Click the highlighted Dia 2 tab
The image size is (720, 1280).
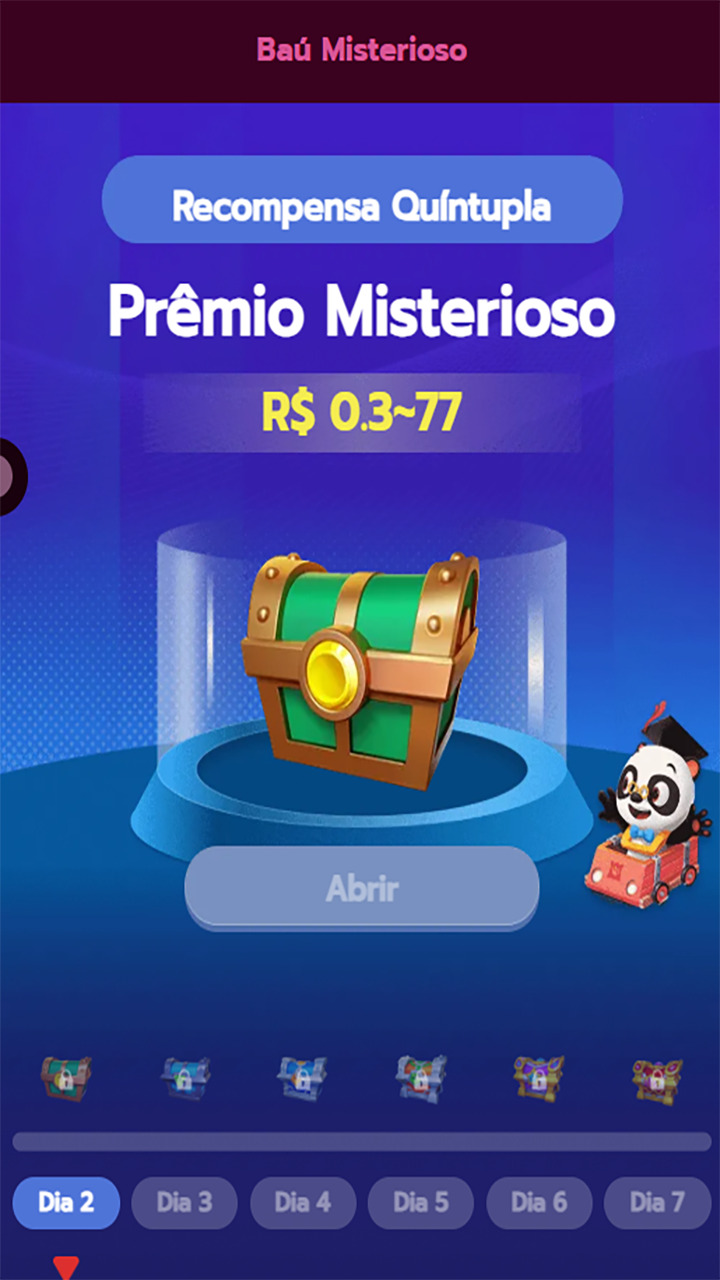click(66, 1203)
